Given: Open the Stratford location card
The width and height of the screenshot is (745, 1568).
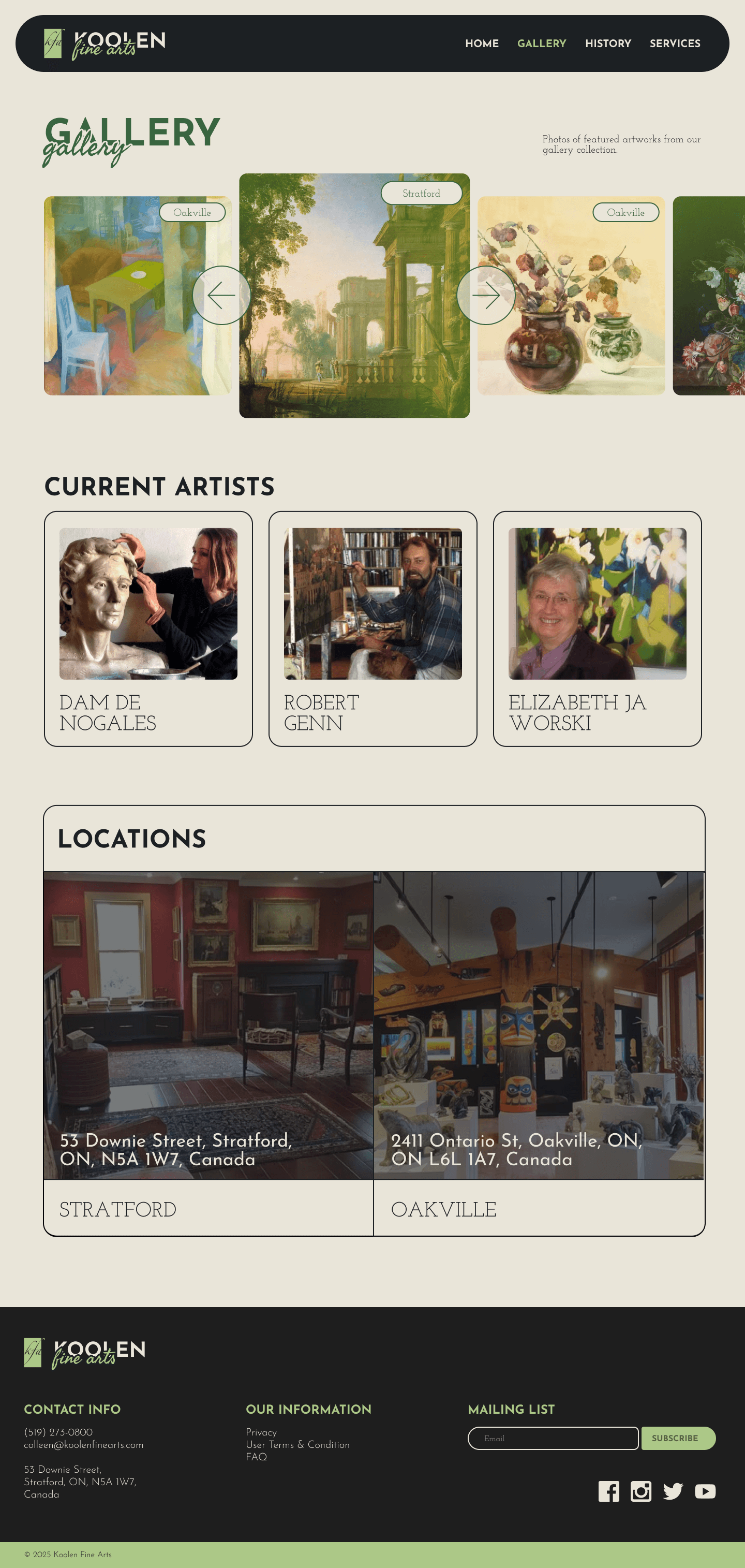Looking at the screenshot, I should pyautogui.click(x=208, y=1053).
